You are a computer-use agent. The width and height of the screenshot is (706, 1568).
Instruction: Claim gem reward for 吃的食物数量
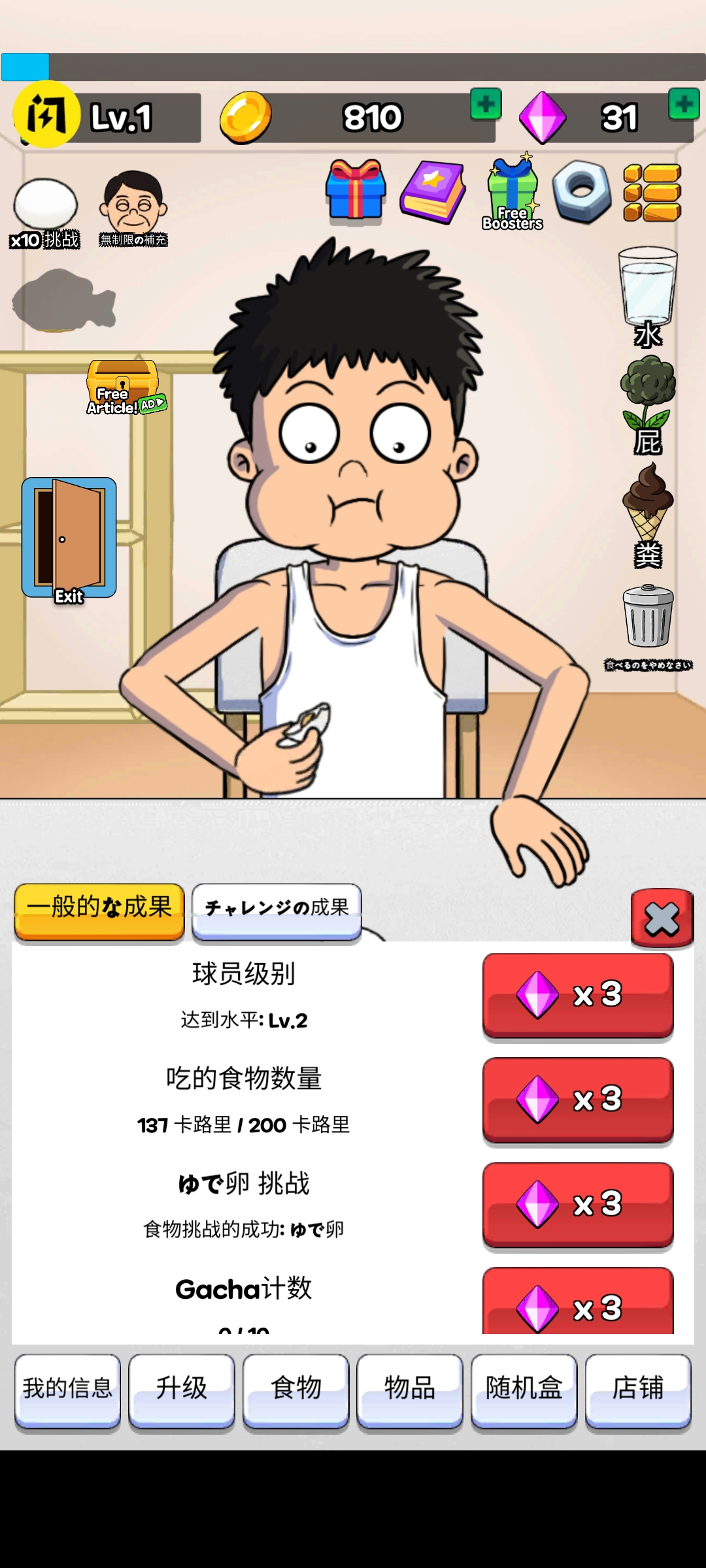tap(578, 1100)
